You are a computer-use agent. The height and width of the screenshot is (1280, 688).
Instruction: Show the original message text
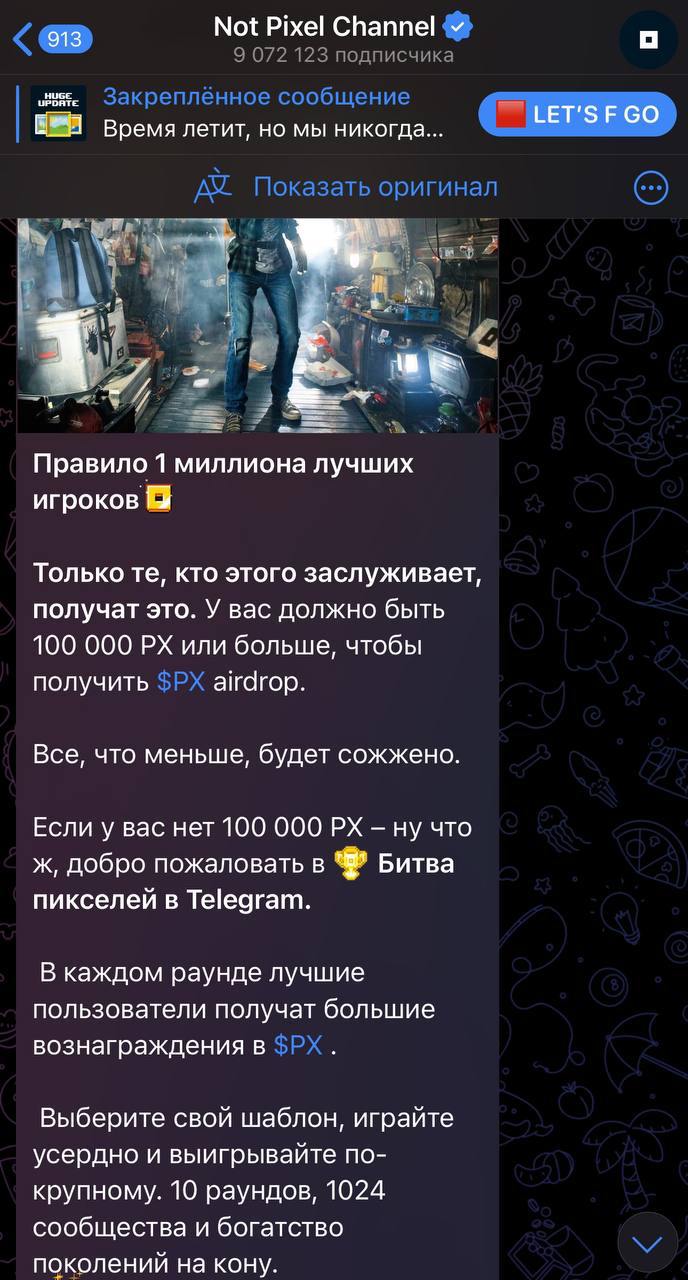pyautogui.click(x=374, y=187)
